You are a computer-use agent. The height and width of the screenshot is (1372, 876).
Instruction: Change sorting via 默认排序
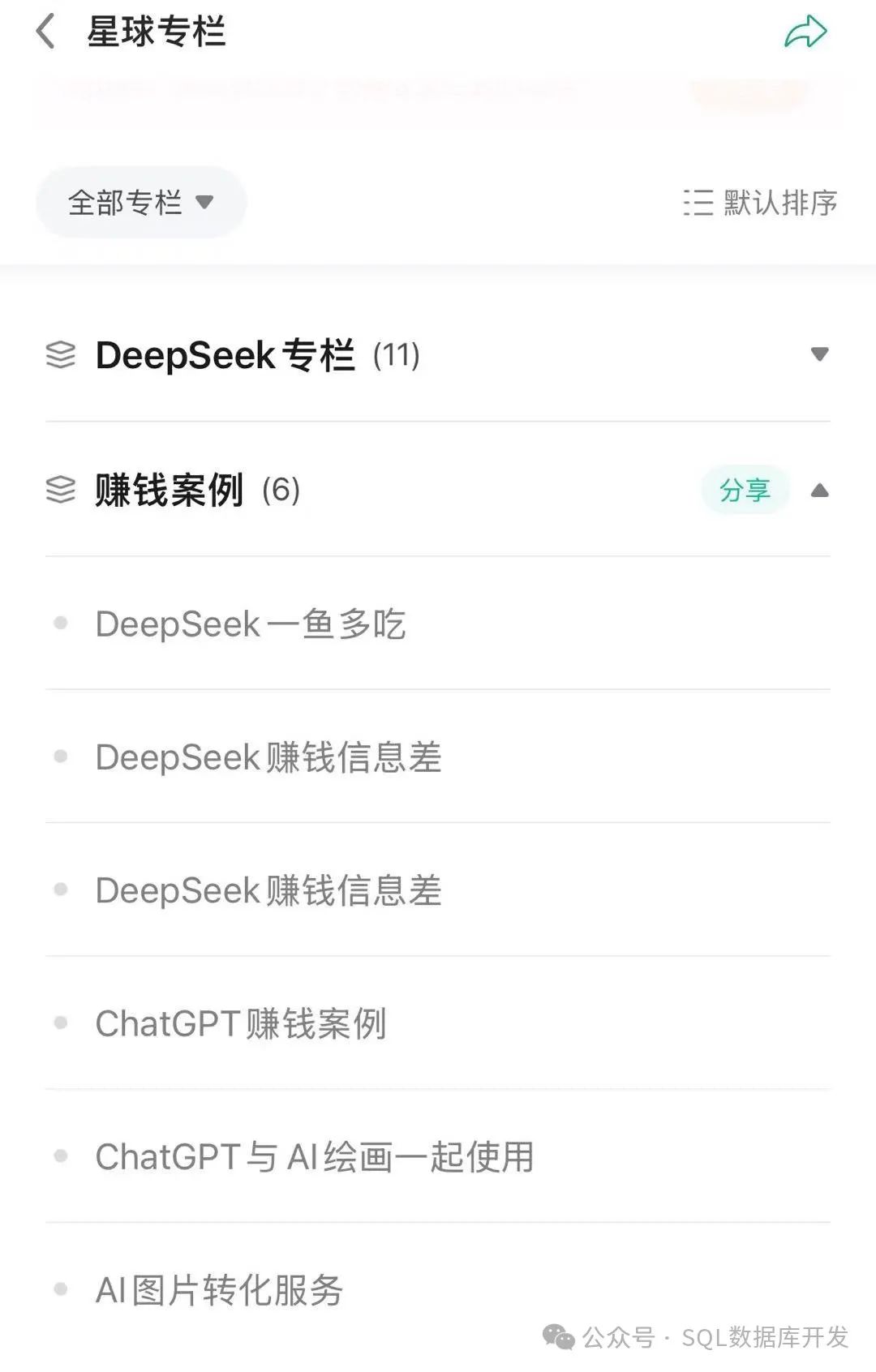760,203
